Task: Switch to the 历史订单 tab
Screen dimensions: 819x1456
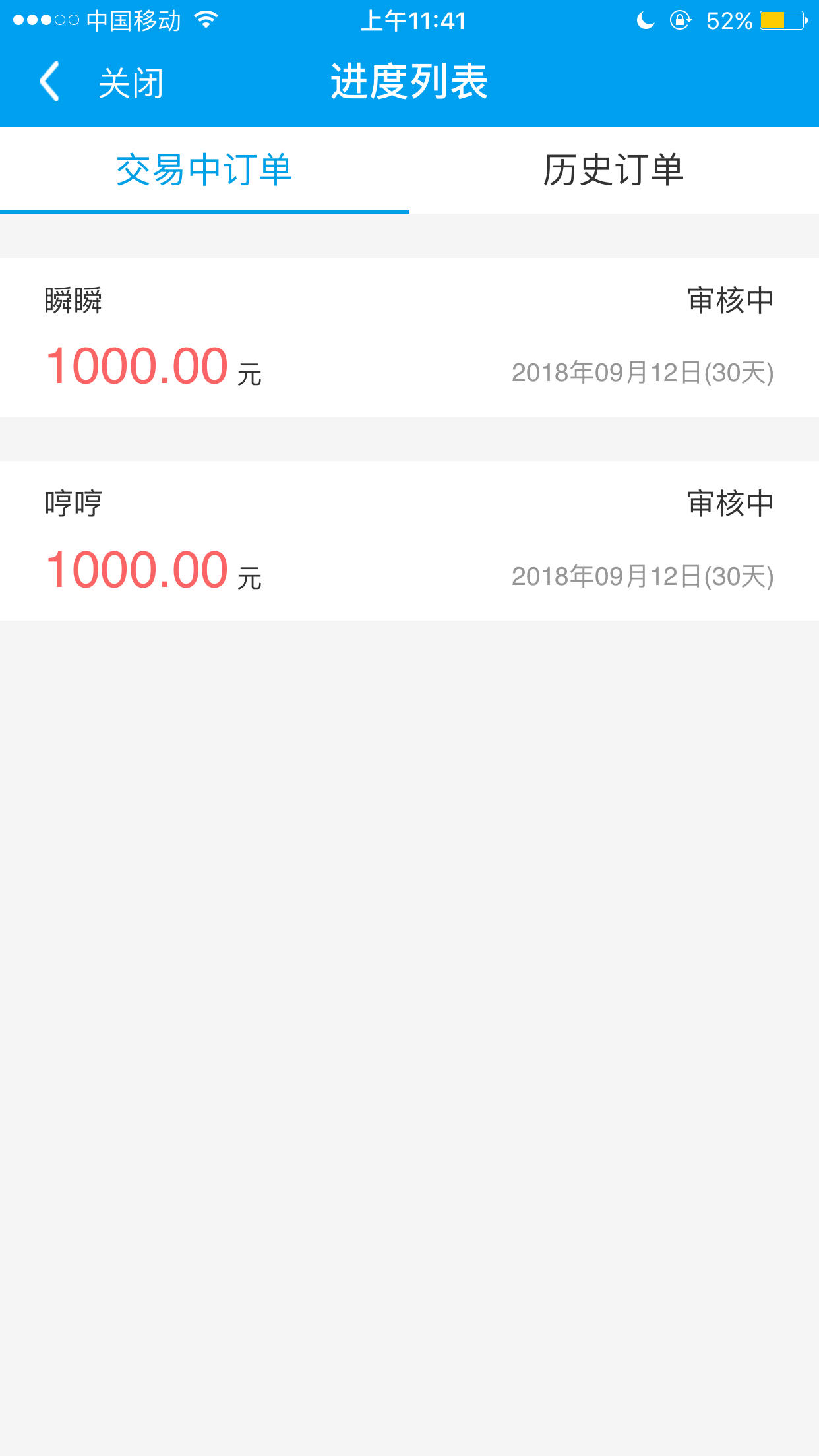Action: tap(614, 170)
